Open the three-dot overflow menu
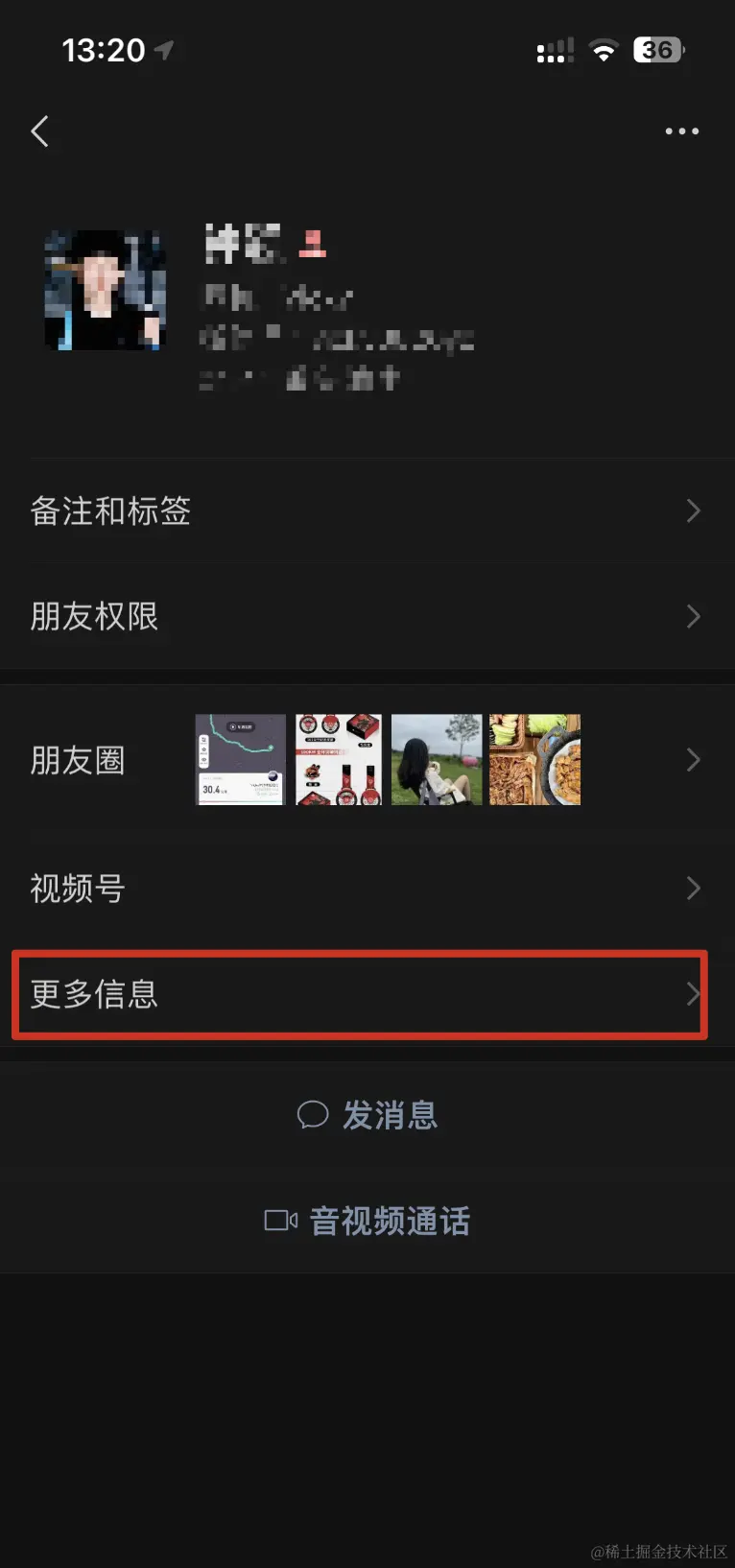The height and width of the screenshot is (1568, 735). click(x=681, y=131)
